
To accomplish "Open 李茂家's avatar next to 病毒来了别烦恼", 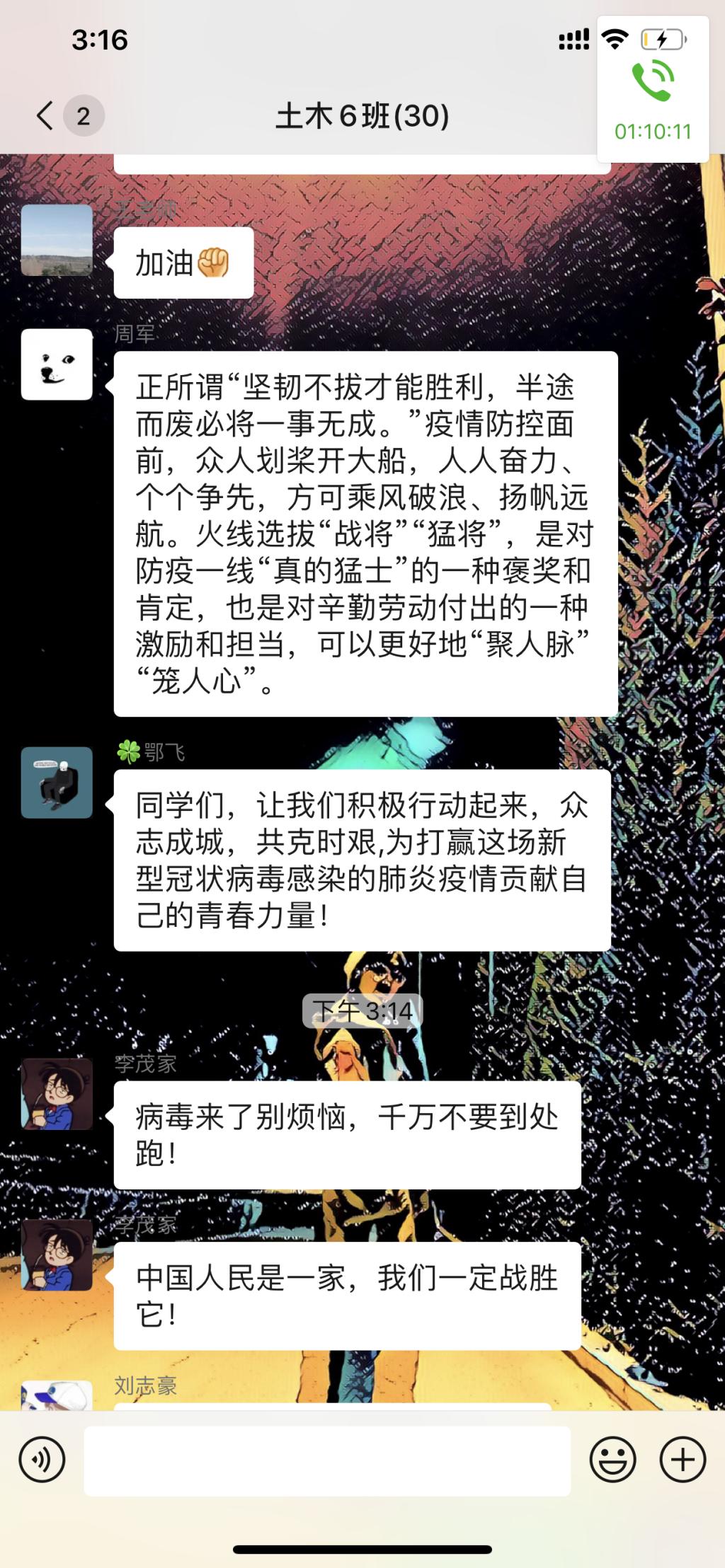I will [x=57, y=1094].
